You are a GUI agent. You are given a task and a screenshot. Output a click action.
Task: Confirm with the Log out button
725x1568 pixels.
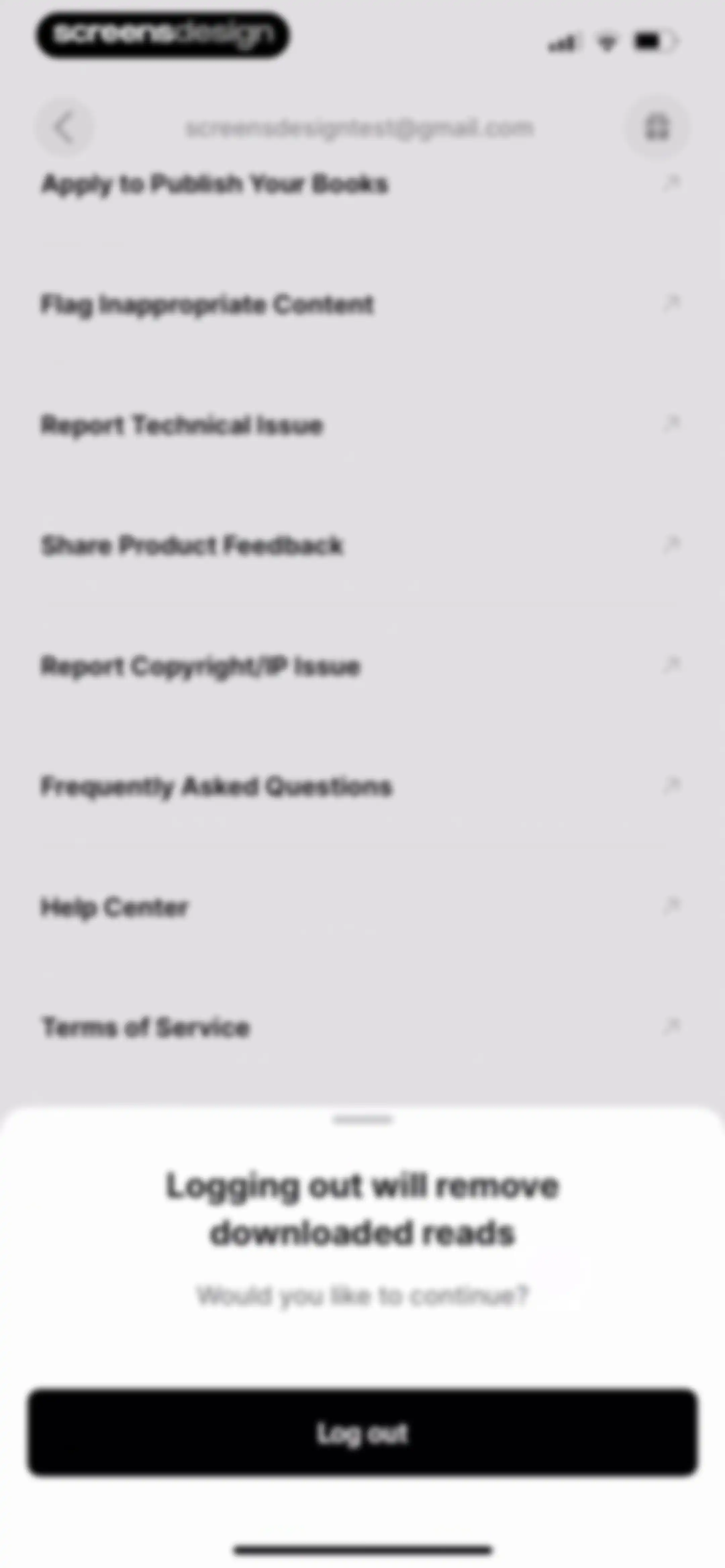coord(362,1432)
